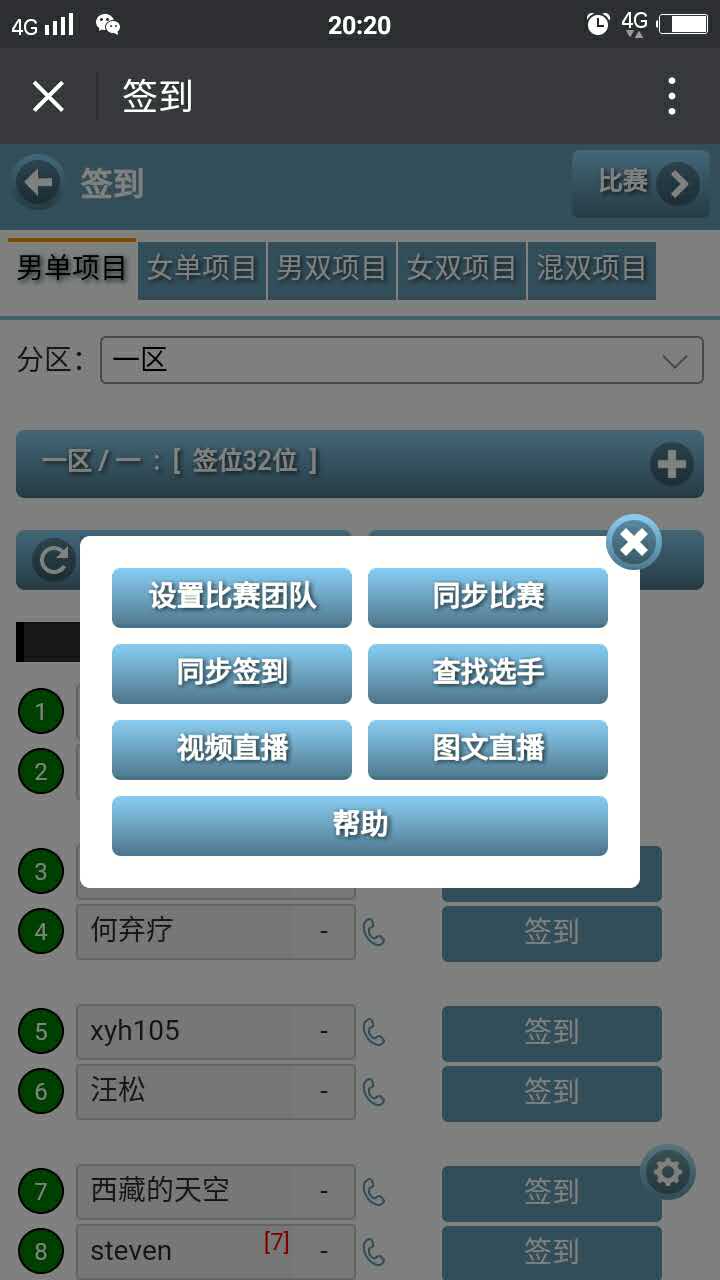Open the 分区 dropdown showing 一区

[402, 360]
